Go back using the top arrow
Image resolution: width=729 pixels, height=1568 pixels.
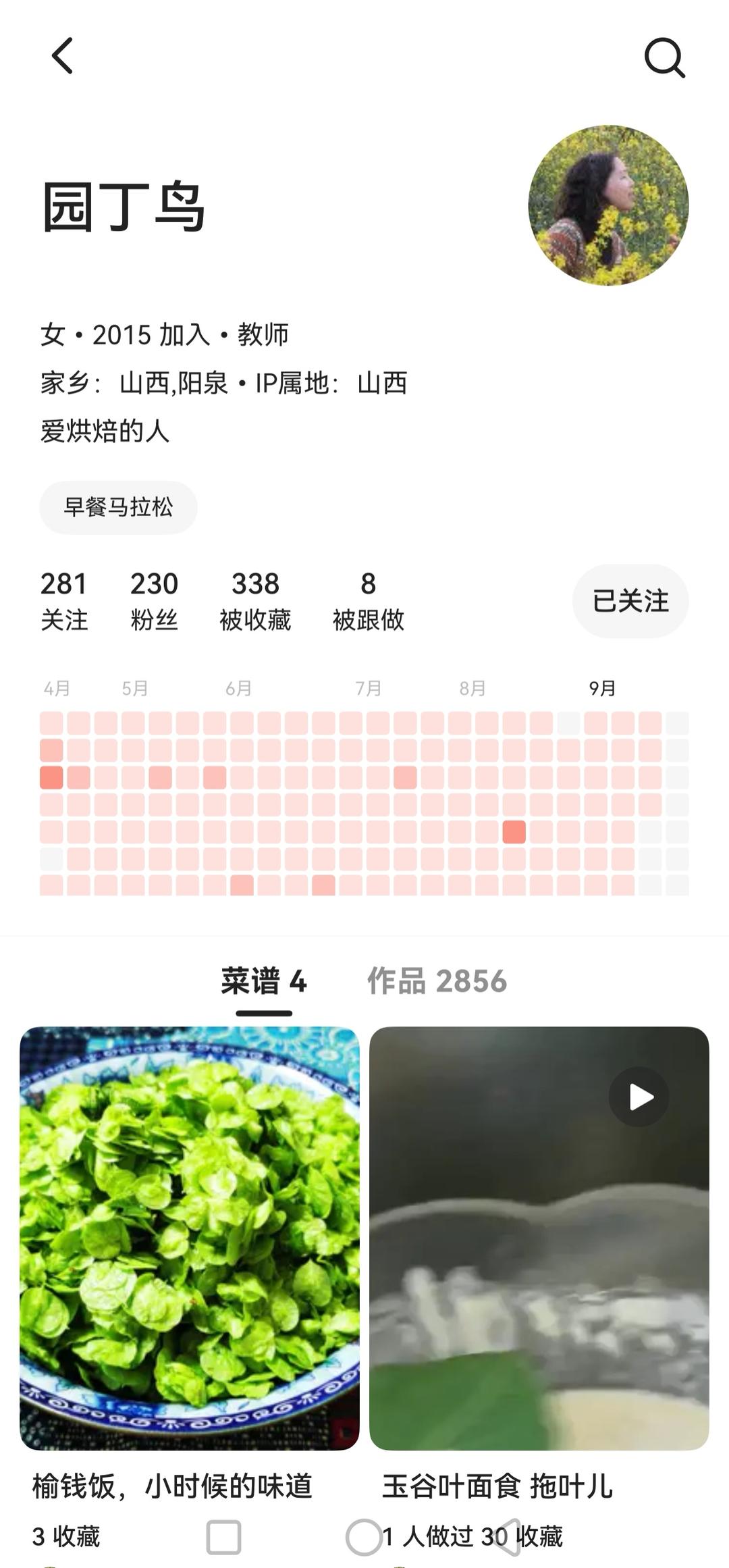click(62, 55)
